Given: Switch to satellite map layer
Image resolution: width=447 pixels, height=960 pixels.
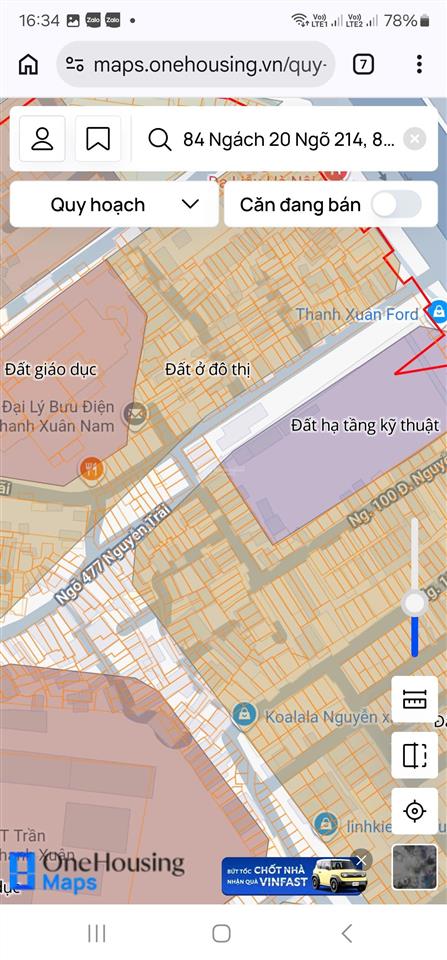Looking at the screenshot, I should tap(415, 867).
